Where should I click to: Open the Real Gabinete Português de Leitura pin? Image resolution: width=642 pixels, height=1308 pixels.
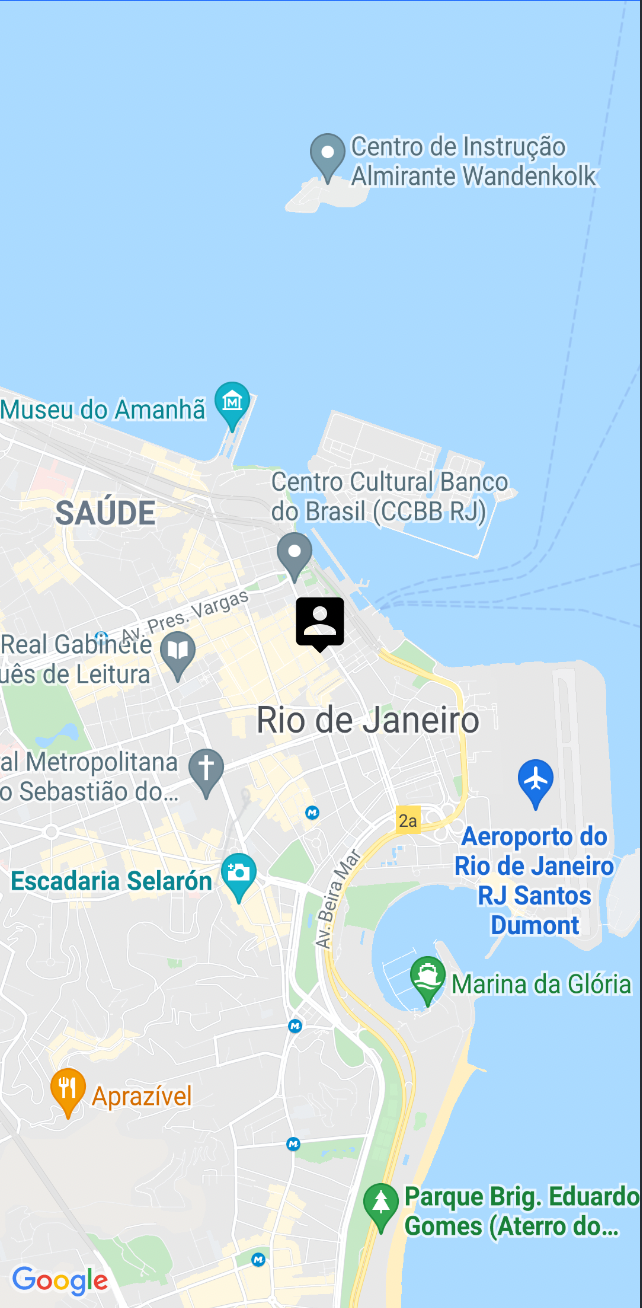coord(178,656)
